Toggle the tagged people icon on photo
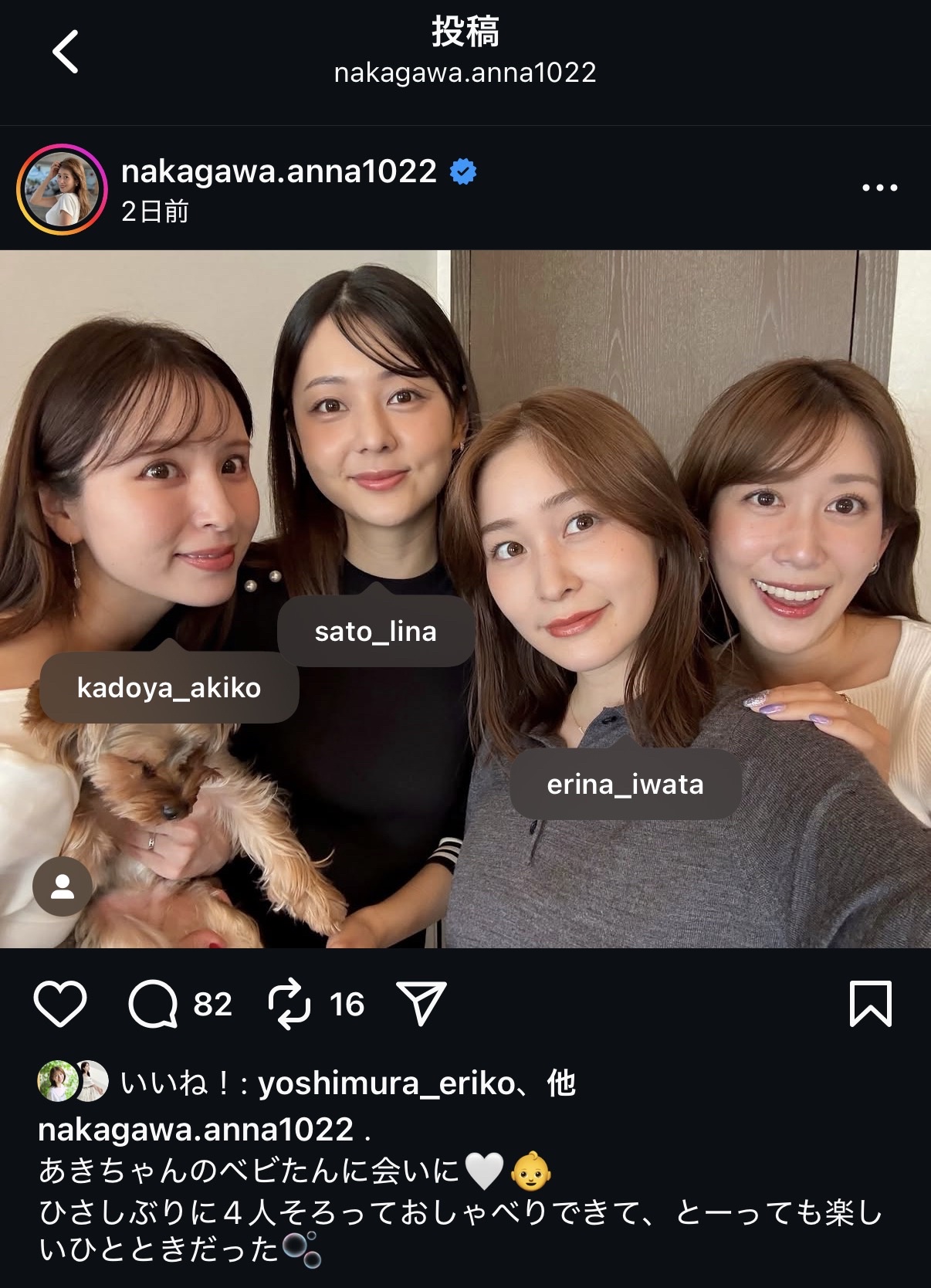The width and height of the screenshot is (931, 1288). click(63, 886)
